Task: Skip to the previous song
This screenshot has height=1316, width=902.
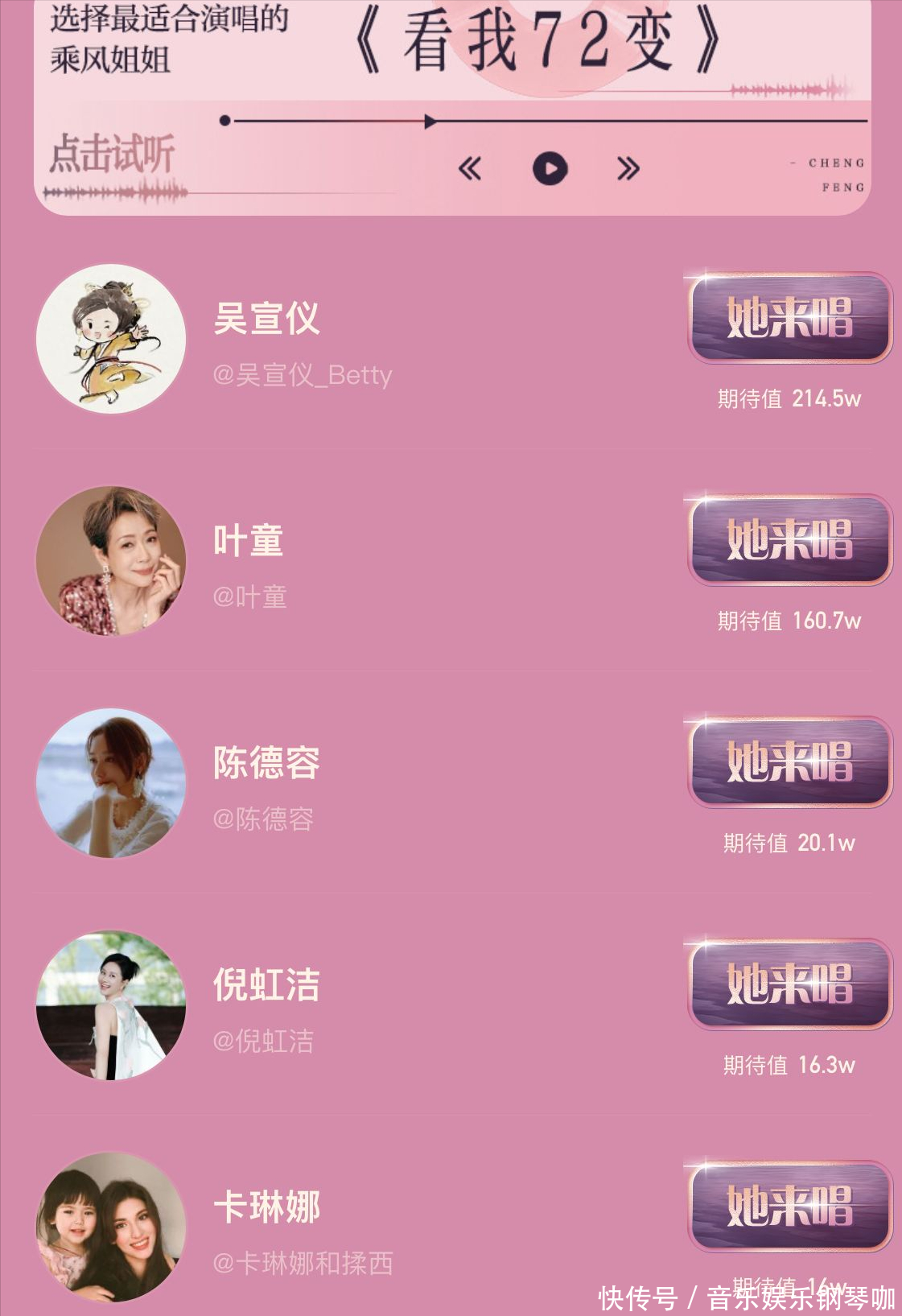Action: tap(470, 169)
